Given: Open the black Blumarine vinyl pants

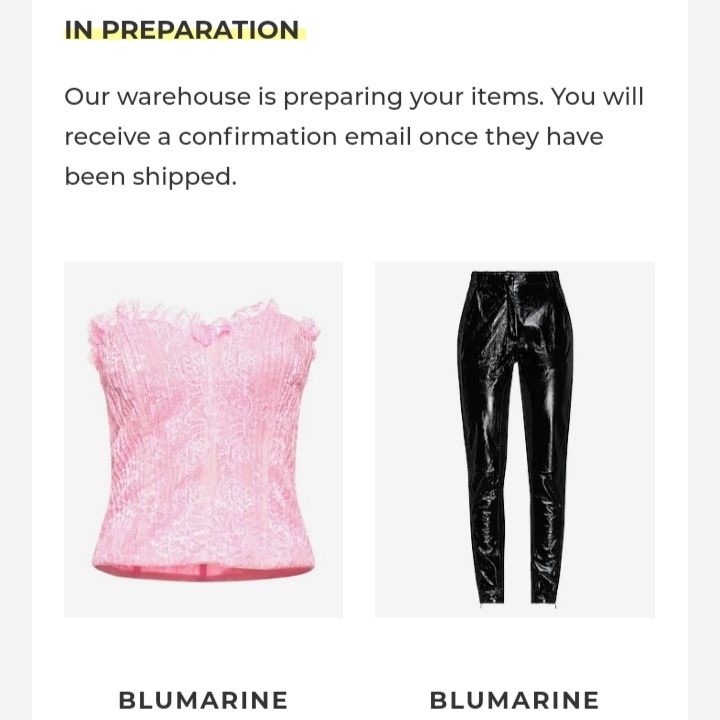Looking at the screenshot, I should (515, 439).
